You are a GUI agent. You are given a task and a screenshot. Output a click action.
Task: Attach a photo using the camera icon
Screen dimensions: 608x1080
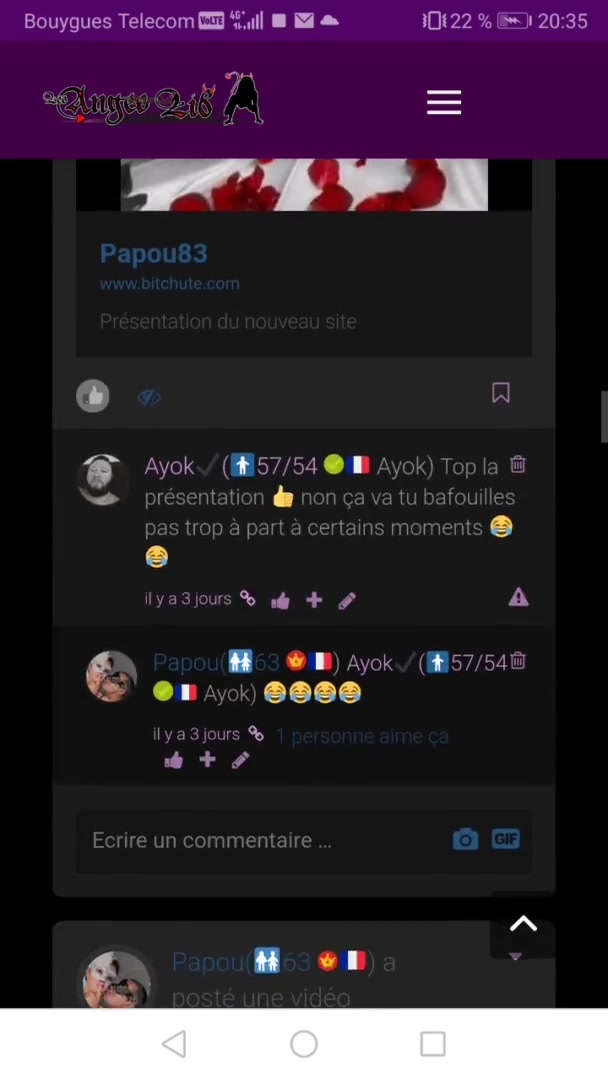point(465,840)
